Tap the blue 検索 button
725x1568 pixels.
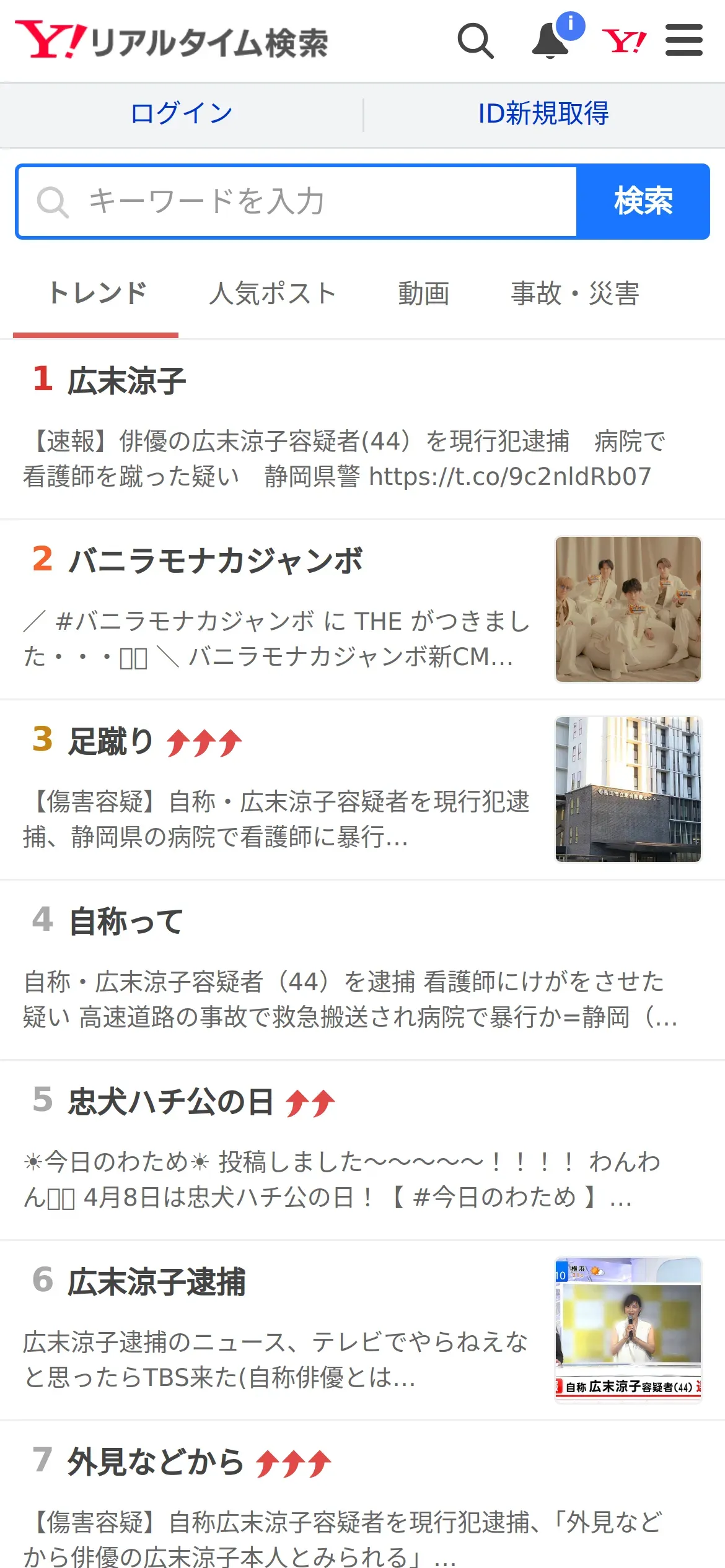pyautogui.click(x=643, y=202)
